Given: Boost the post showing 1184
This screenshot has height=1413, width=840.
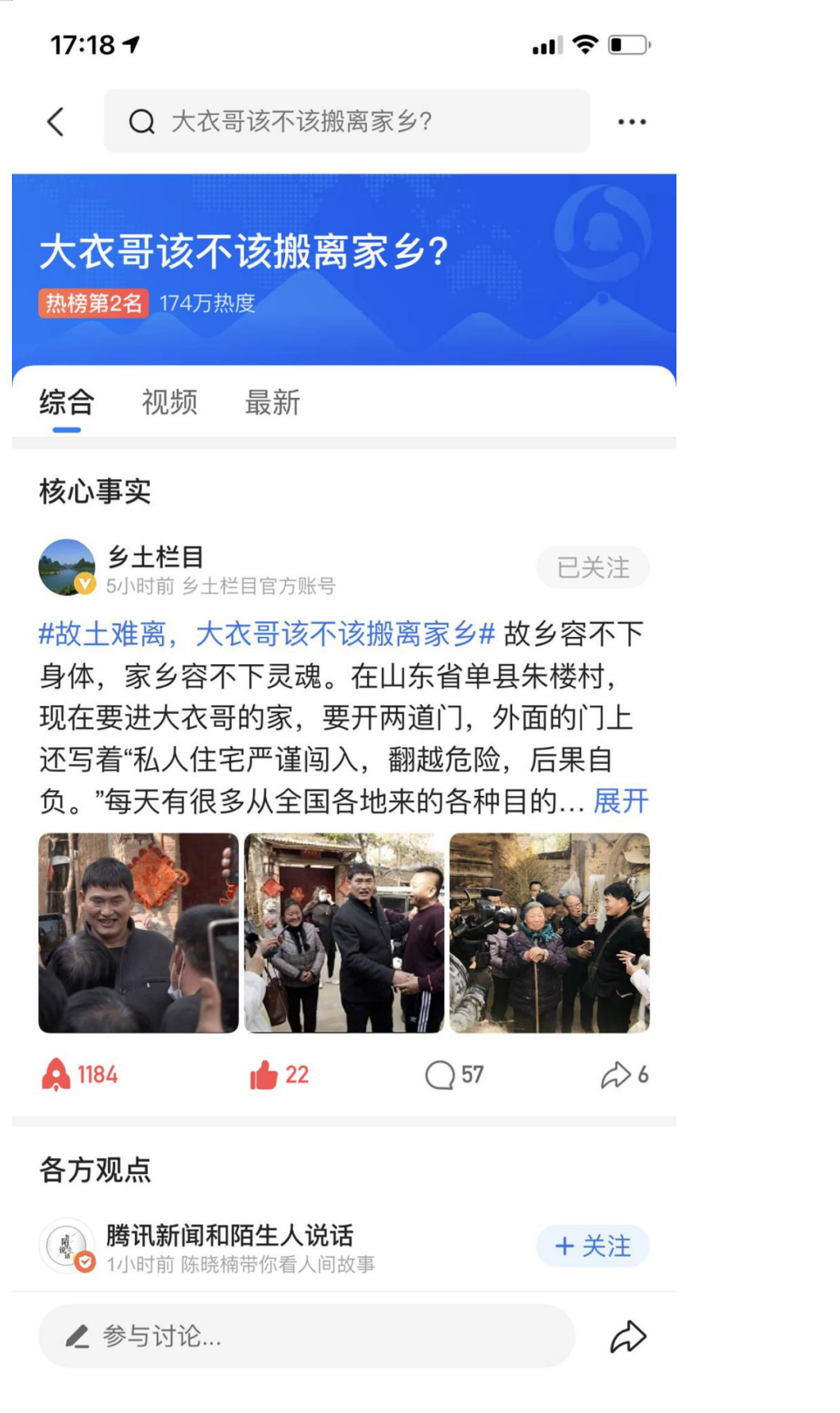Looking at the screenshot, I should (79, 1075).
